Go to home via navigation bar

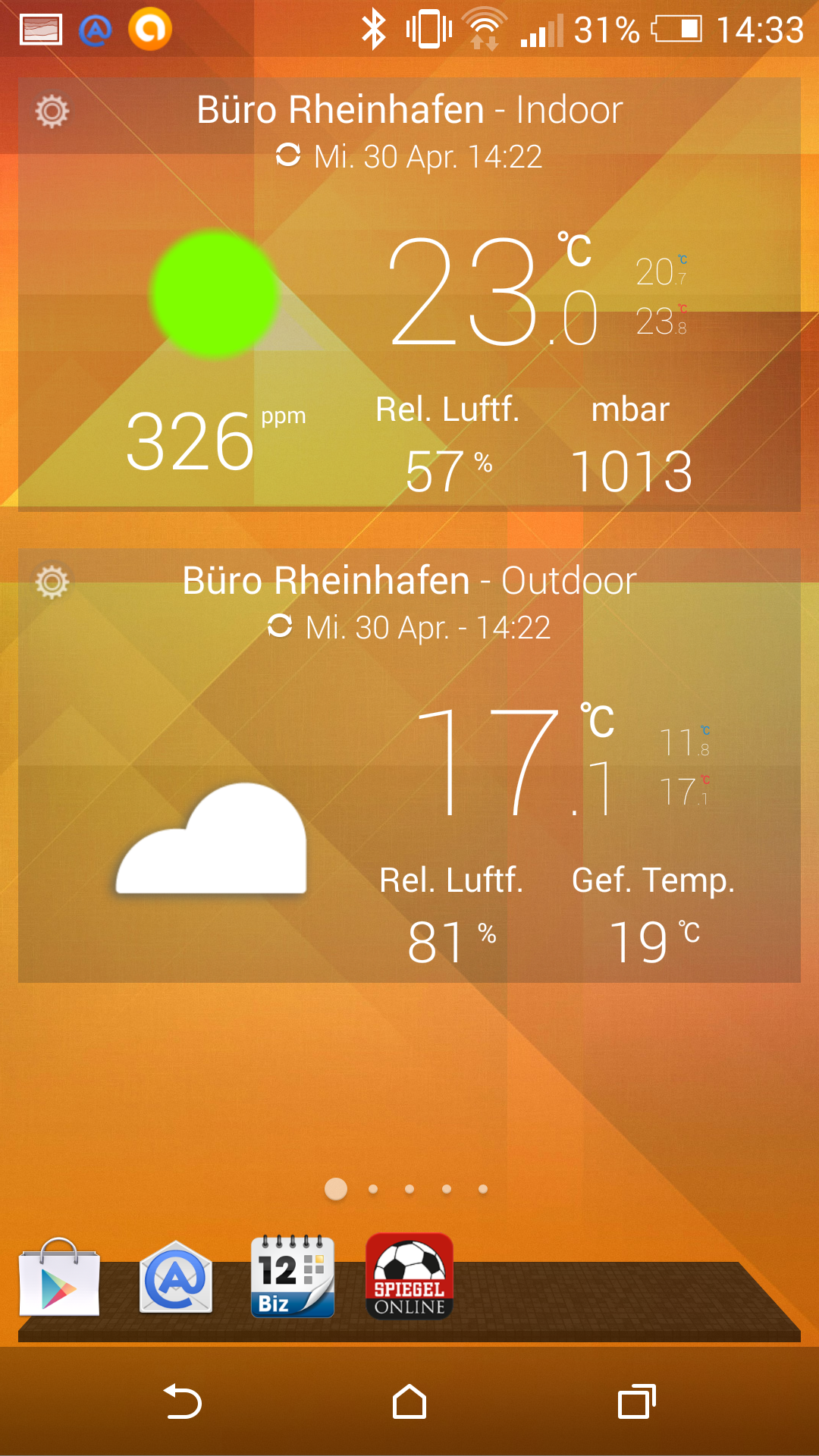point(409,1401)
